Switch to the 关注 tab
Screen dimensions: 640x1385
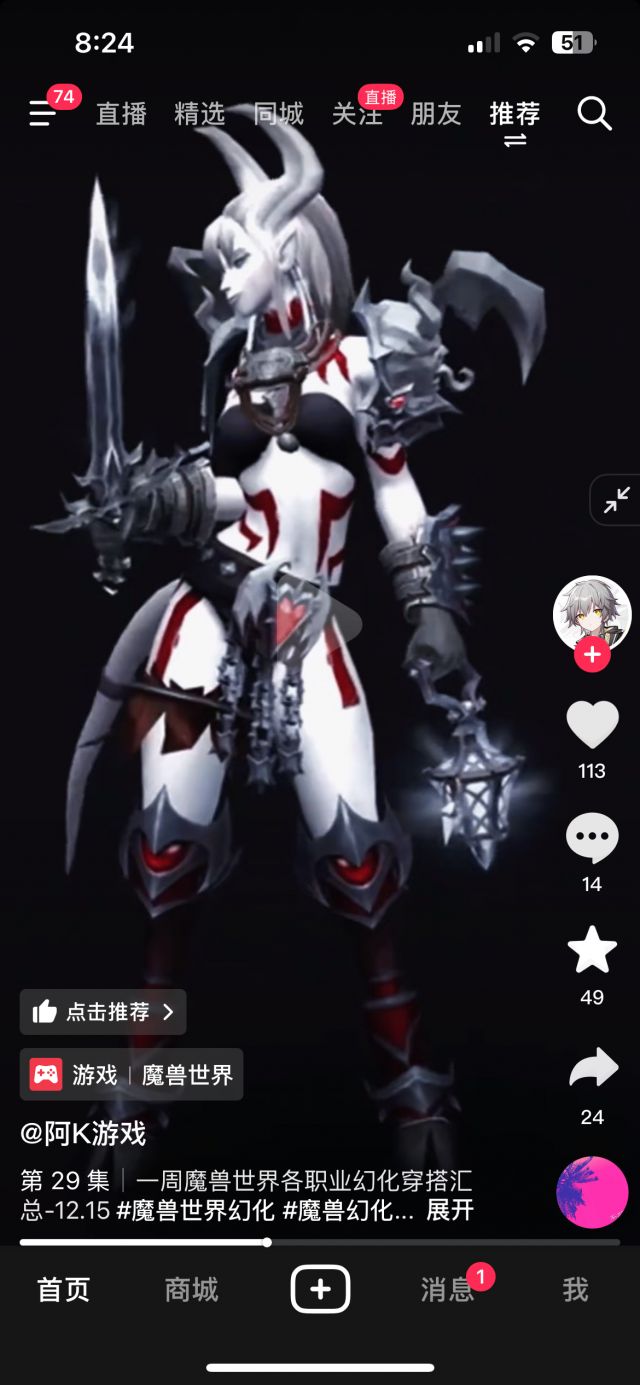(357, 114)
